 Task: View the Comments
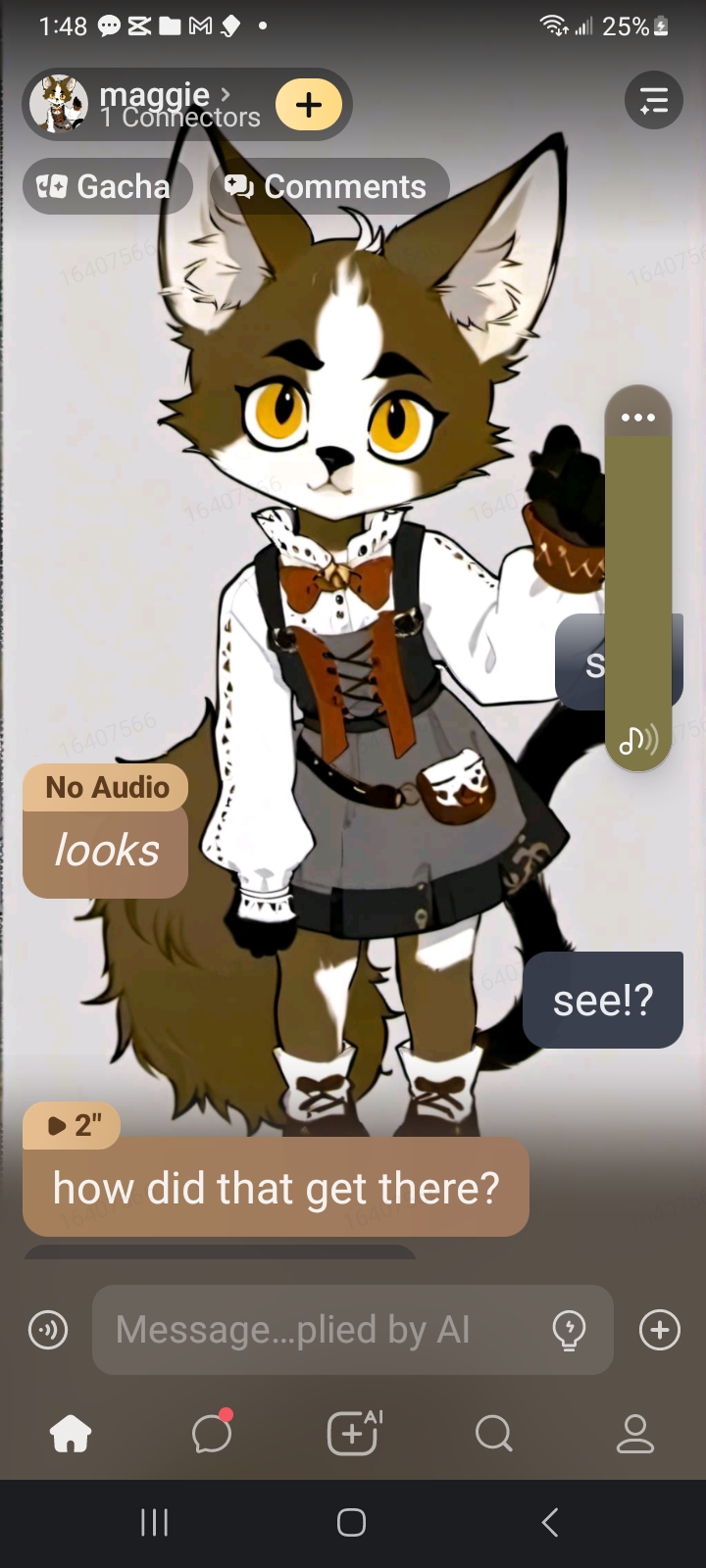point(328,186)
